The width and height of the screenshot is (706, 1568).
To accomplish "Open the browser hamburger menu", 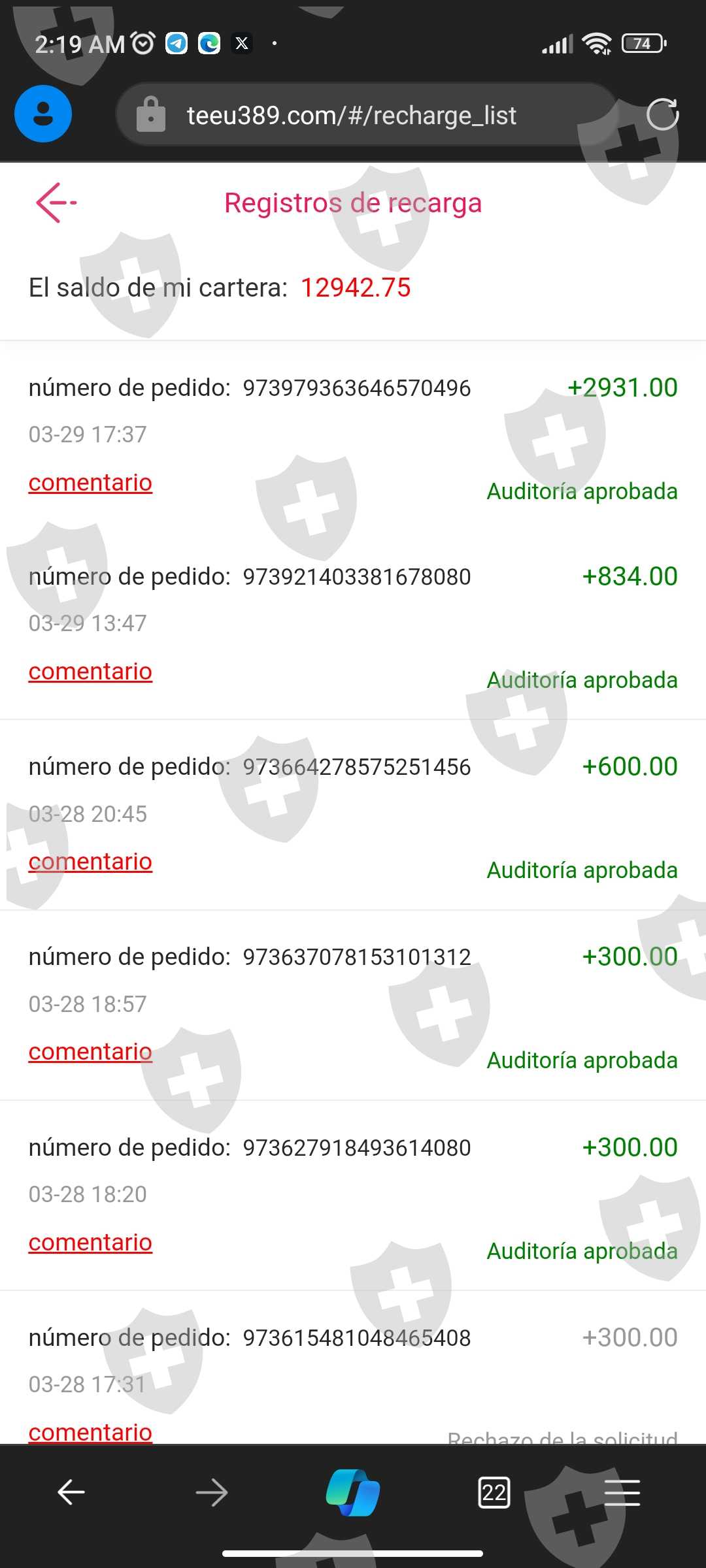I will pos(622,1493).
